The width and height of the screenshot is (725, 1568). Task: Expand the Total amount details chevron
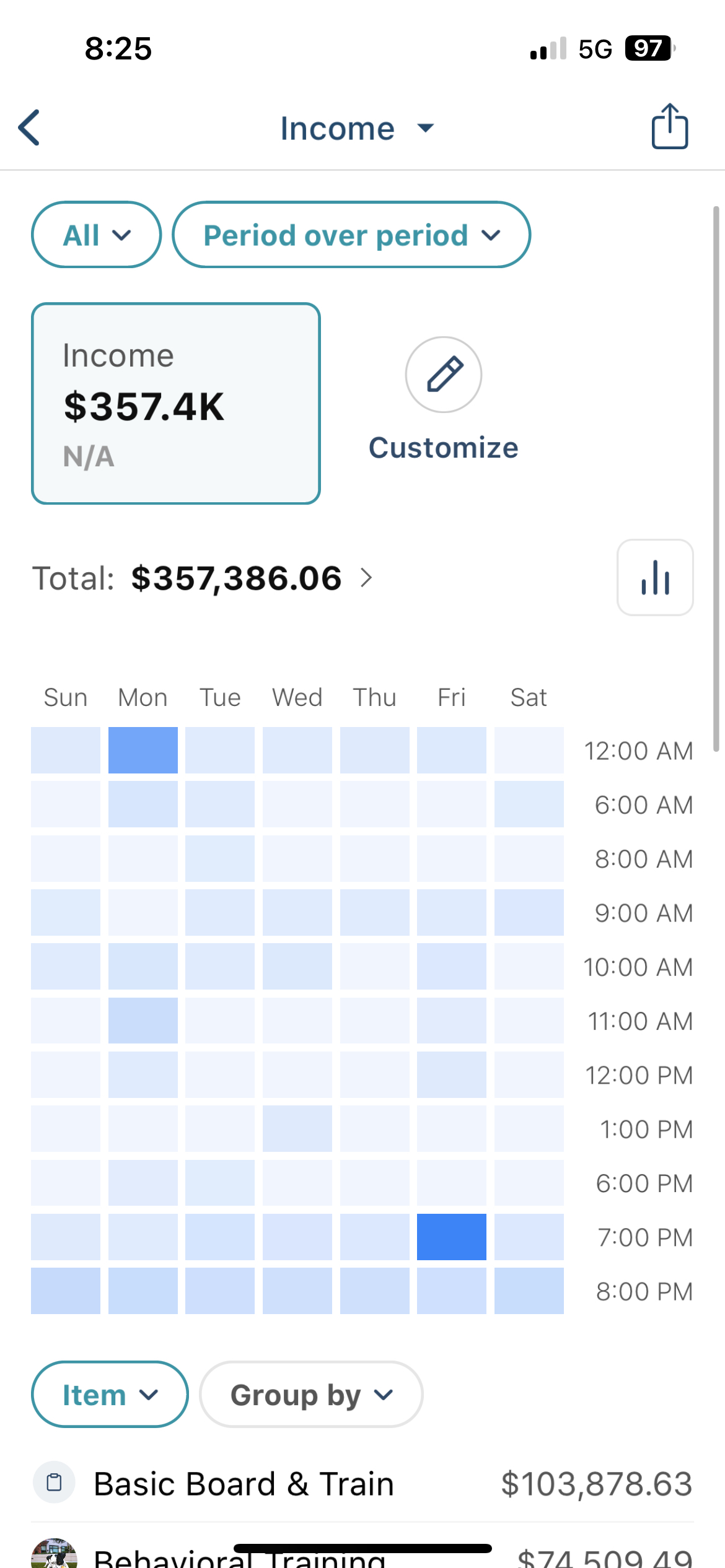coord(367,578)
